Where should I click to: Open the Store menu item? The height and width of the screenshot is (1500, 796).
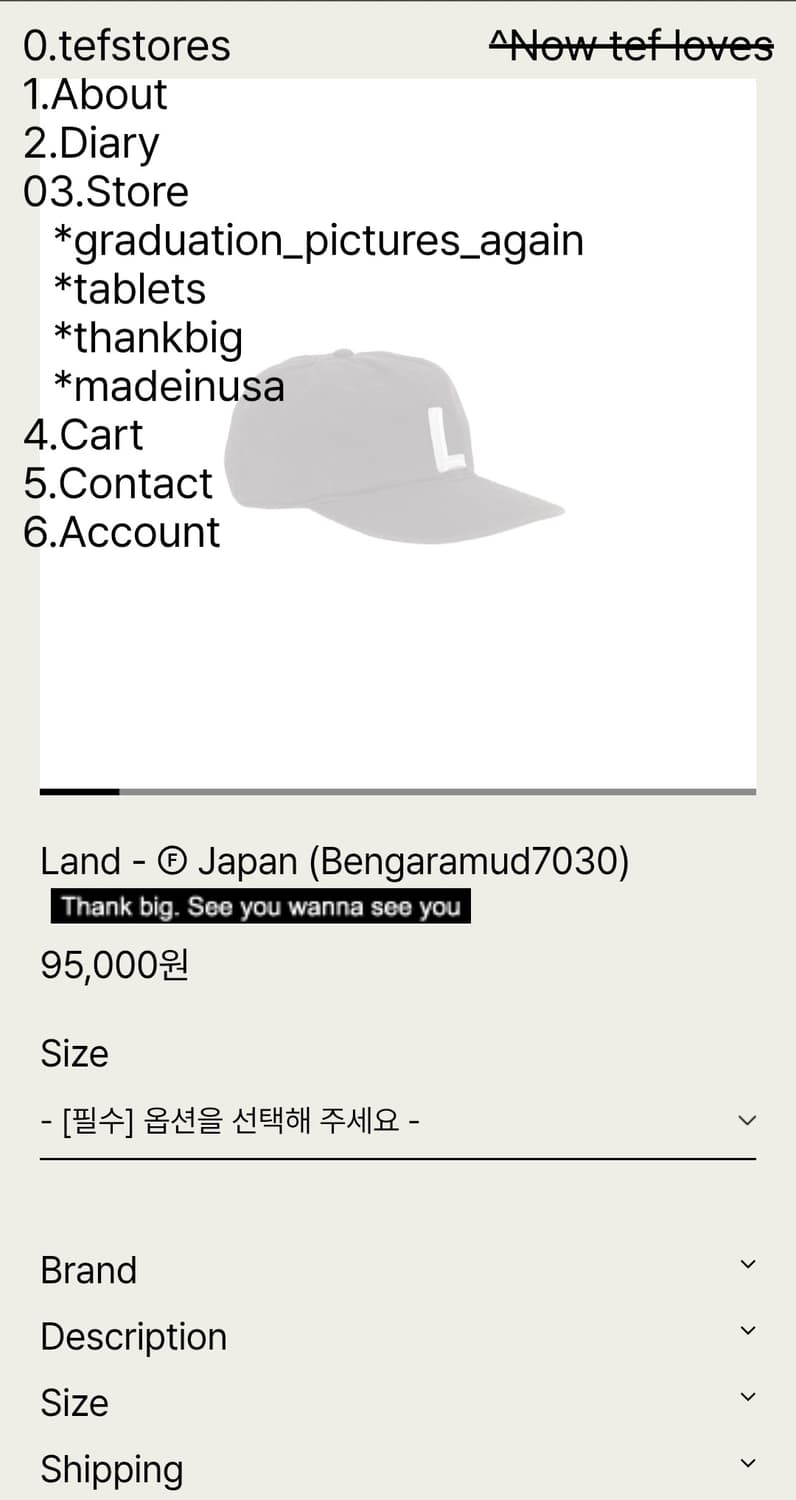point(105,191)
